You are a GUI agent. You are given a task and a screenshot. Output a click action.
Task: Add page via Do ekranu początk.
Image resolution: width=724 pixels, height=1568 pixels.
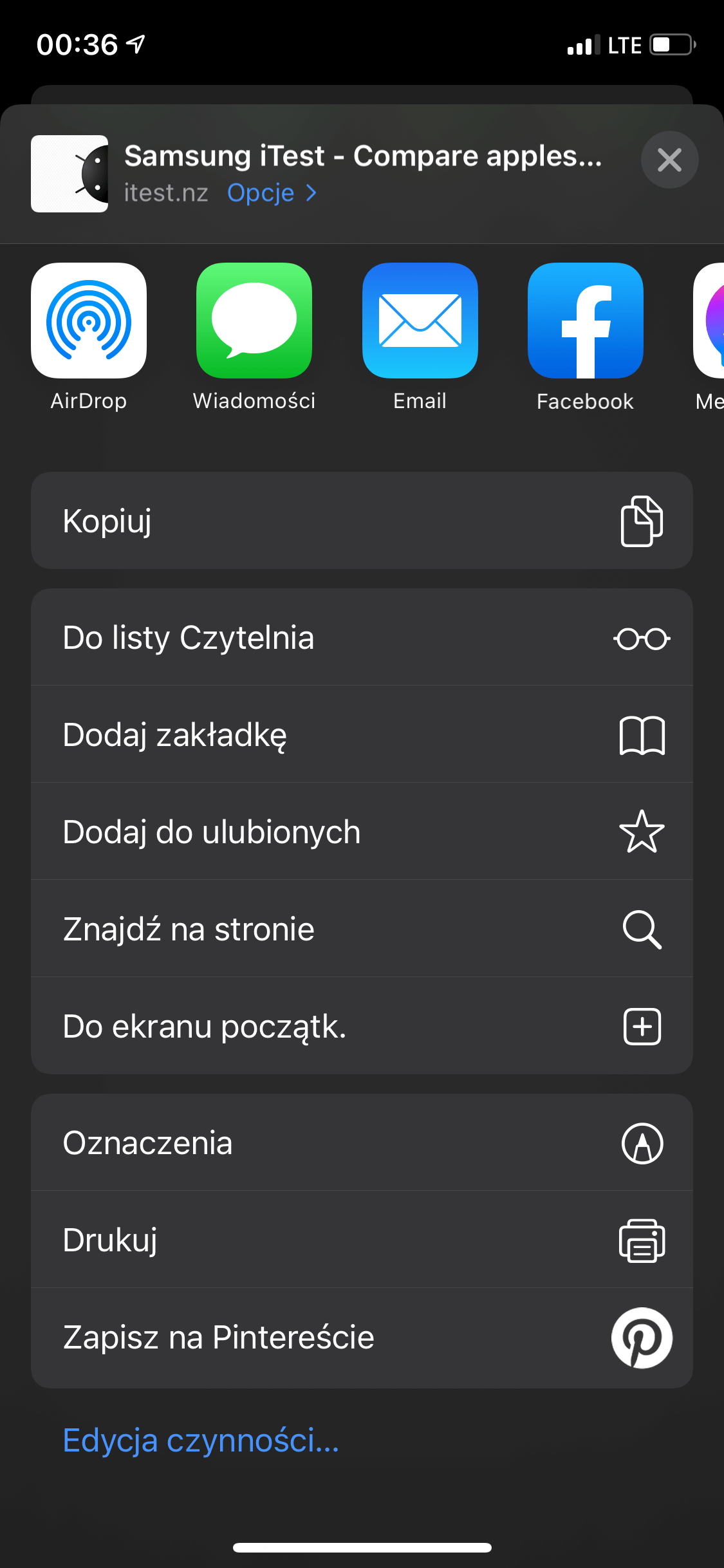tap(362, 1026)
